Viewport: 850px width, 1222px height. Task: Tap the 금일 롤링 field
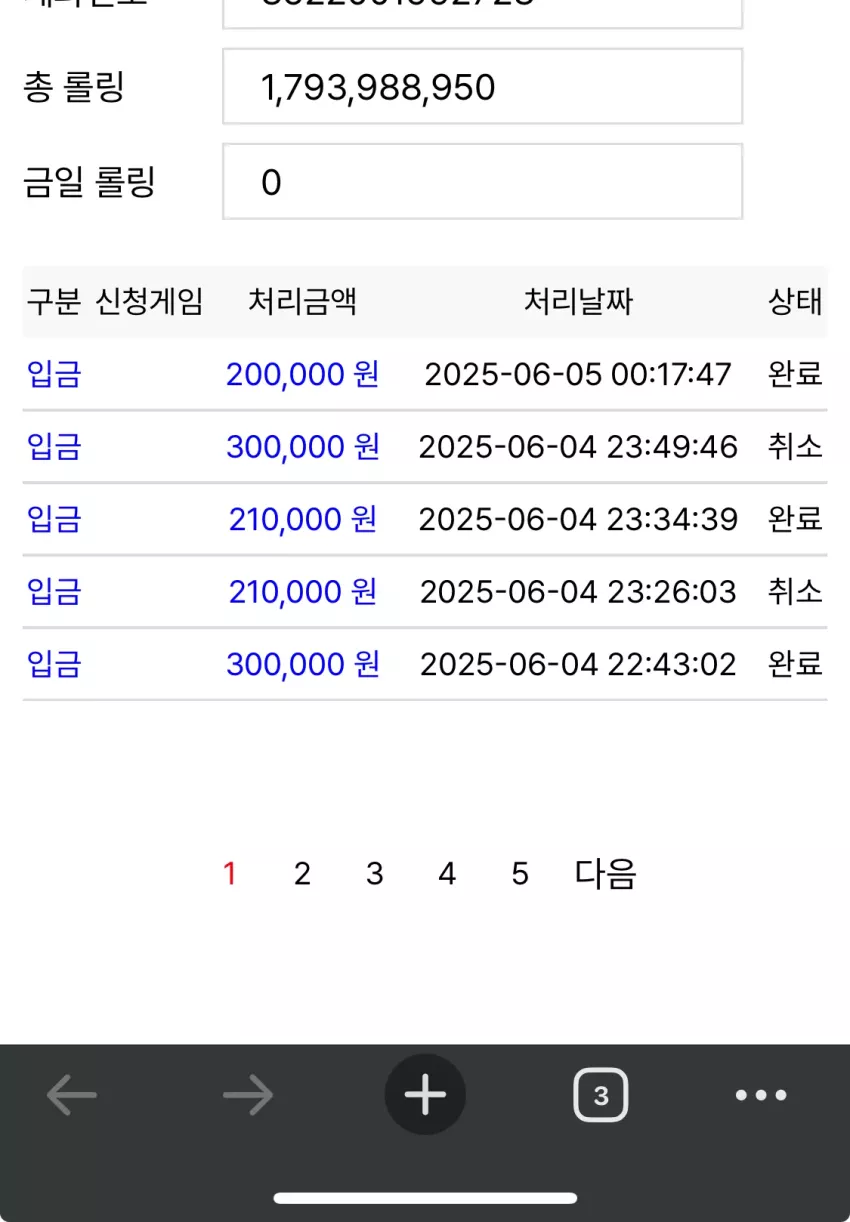[483, 182]
